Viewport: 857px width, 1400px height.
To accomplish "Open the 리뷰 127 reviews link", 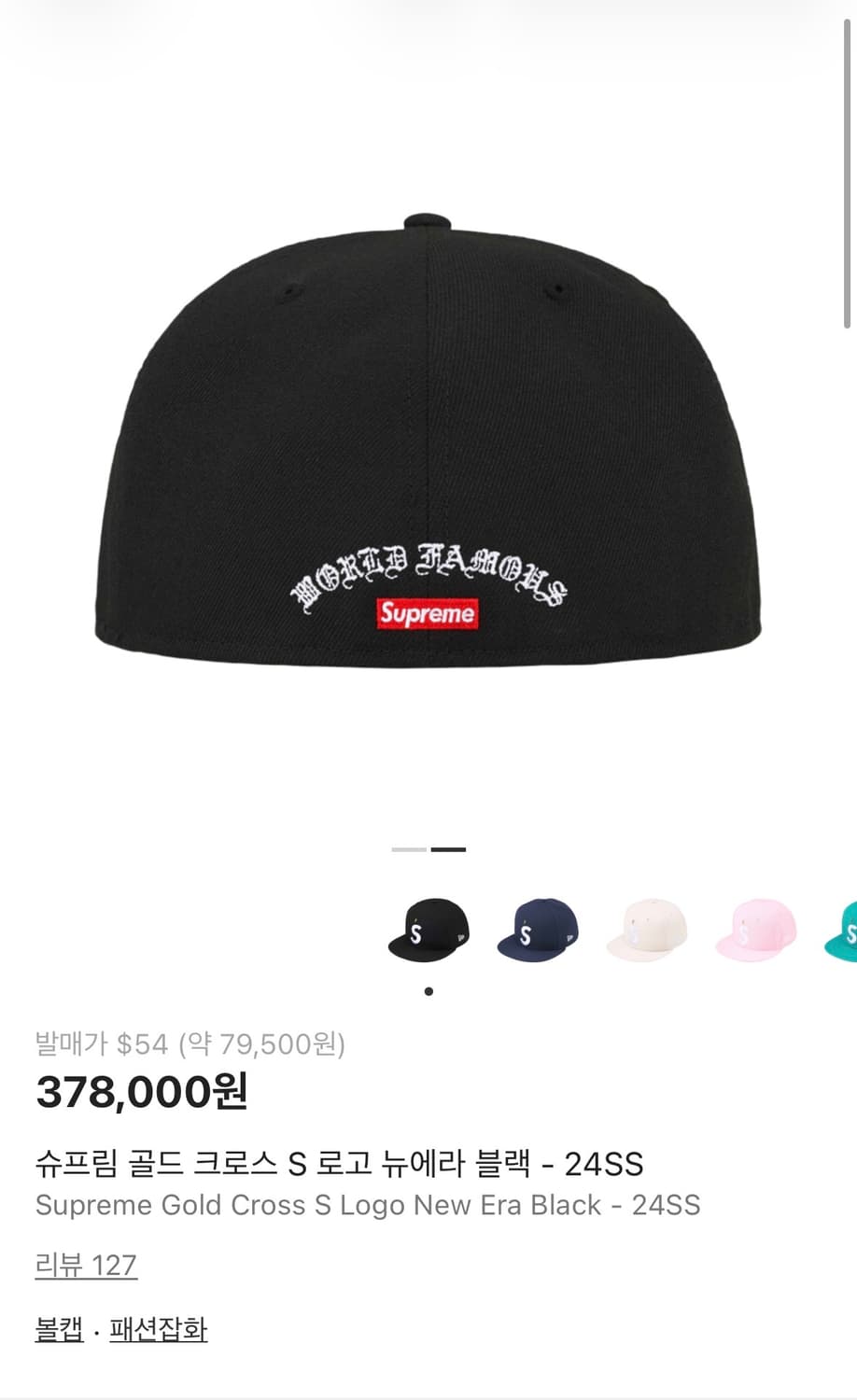I will (x=85, y=1267).
